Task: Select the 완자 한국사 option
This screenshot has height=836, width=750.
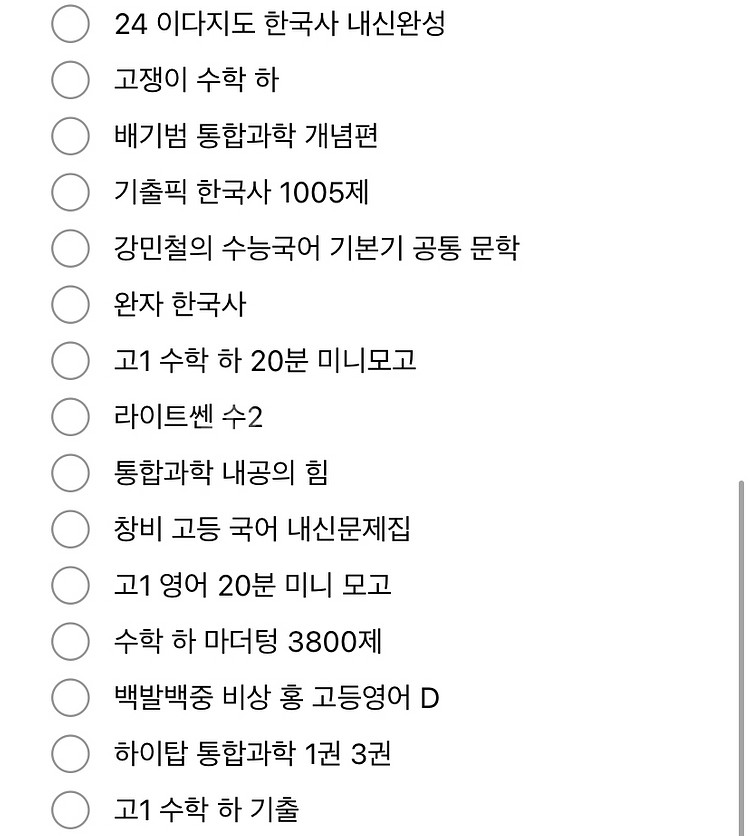Action: (70, 304)
